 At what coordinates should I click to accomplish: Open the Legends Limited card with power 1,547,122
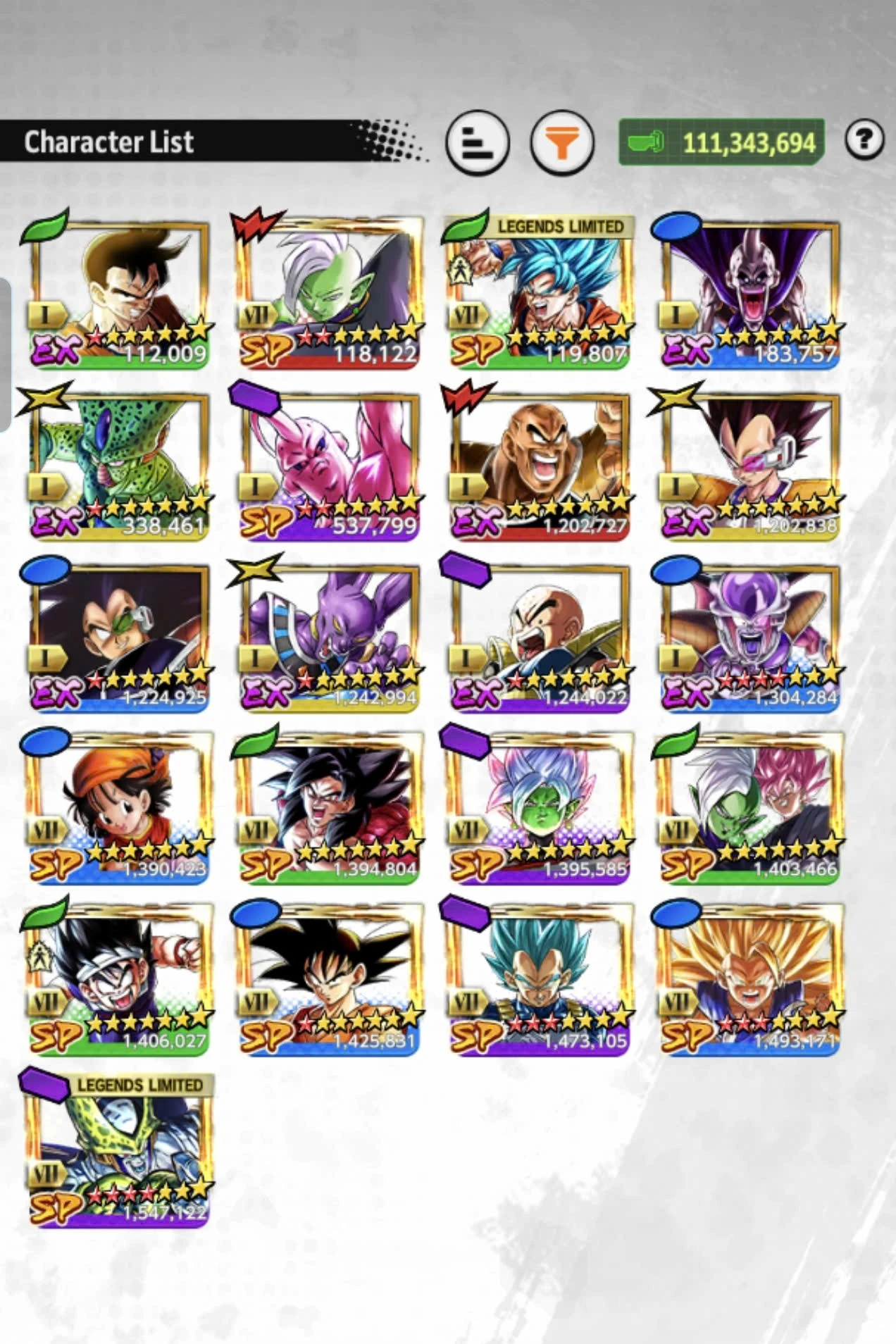point(118,1152)
